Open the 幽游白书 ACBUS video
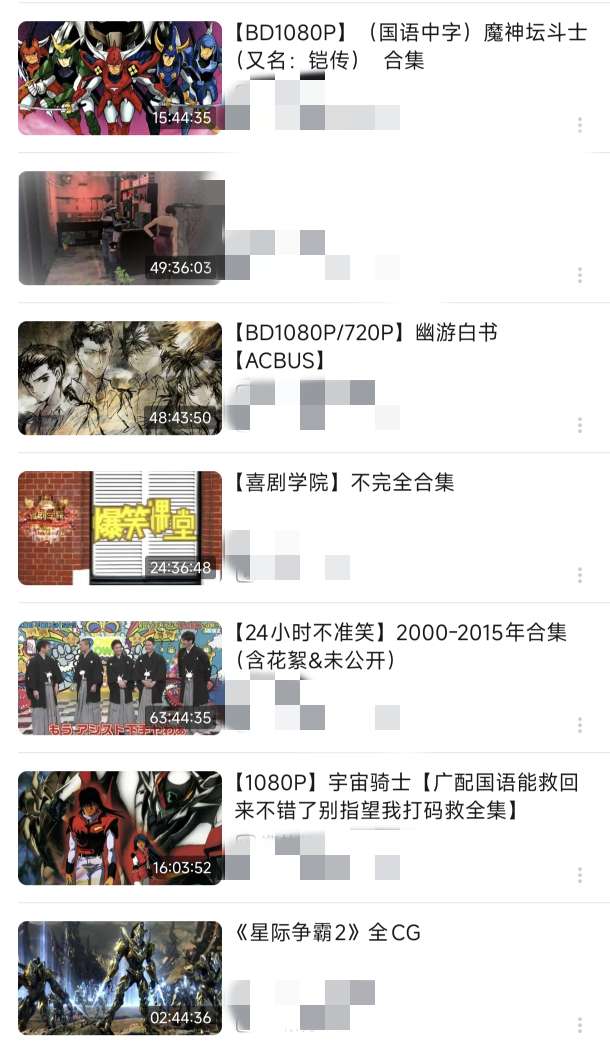The height and width of the screenshot is (1055, 610). [x=120, y=378]
